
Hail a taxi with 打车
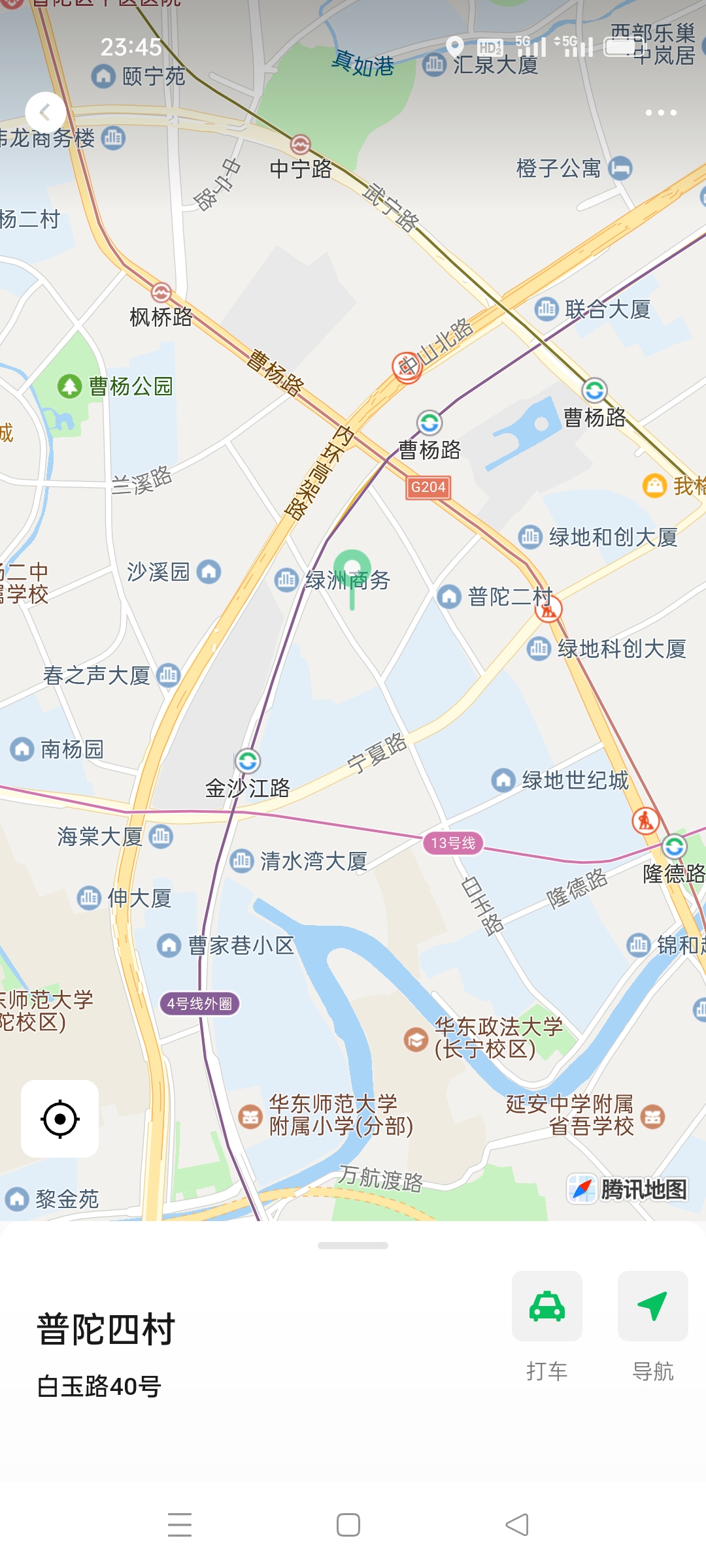click(x=546, y=1307)
